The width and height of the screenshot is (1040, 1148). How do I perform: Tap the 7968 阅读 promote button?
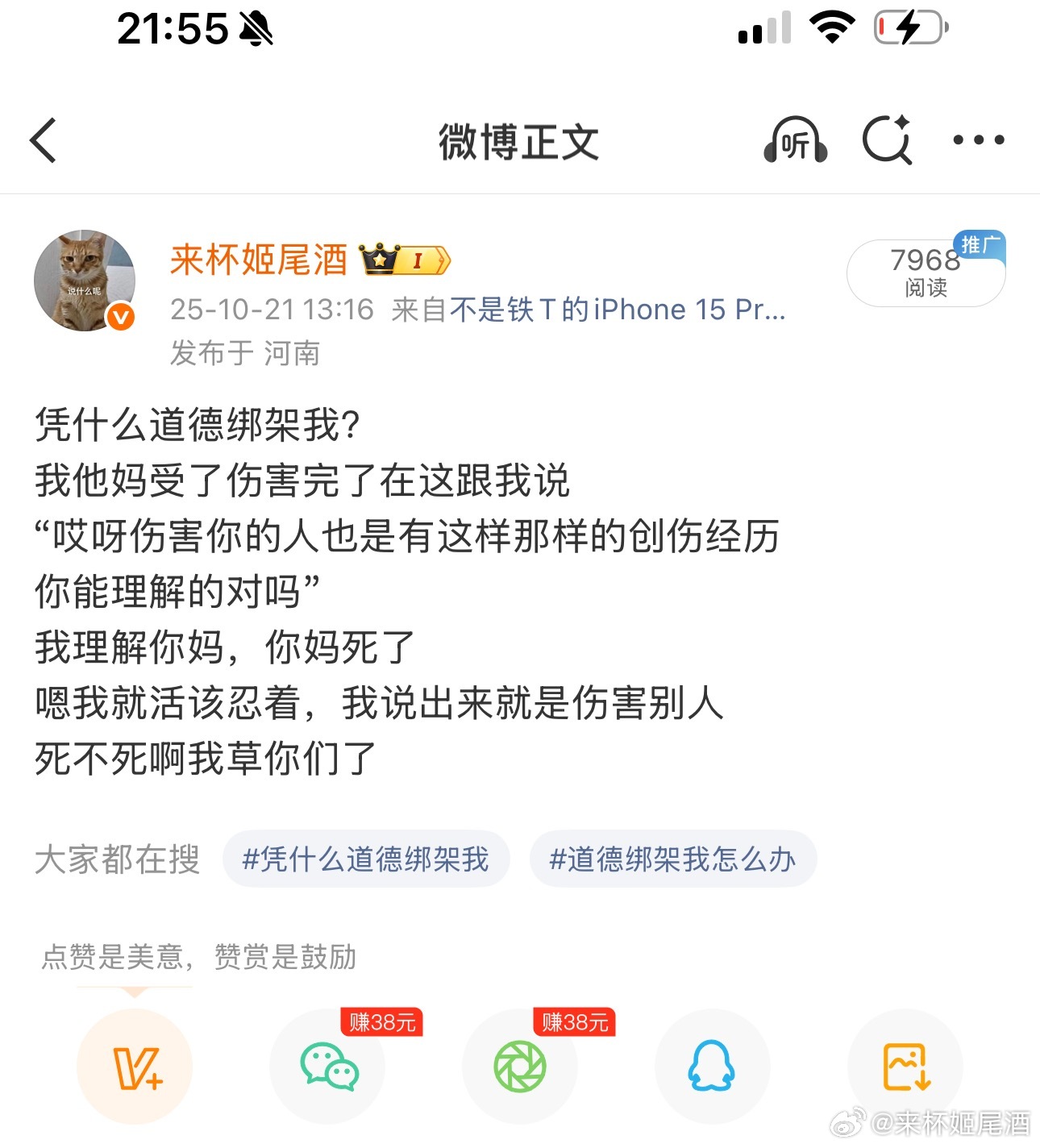[926, 273]
